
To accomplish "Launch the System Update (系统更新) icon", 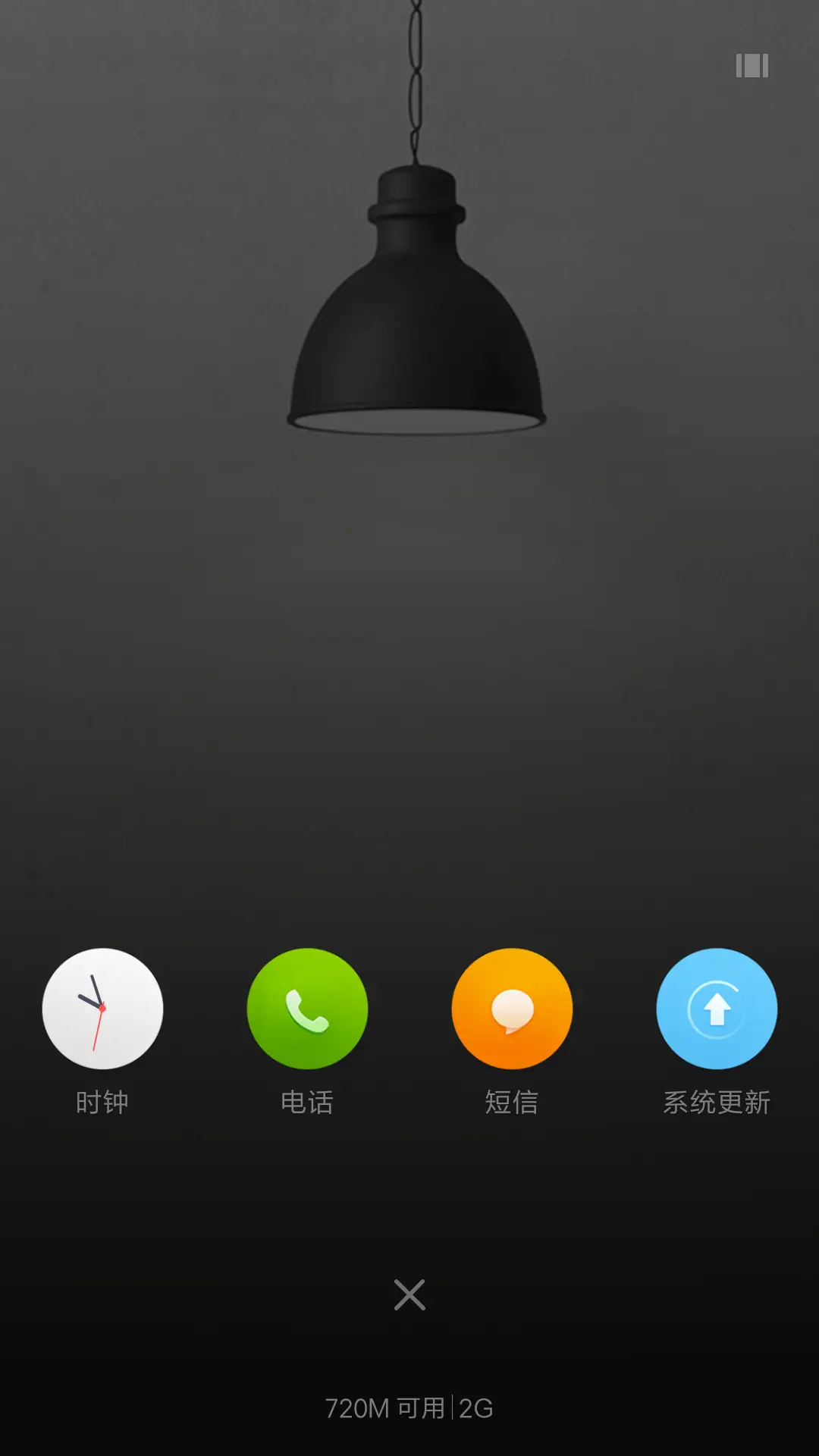I will [x=717, y=1009].
